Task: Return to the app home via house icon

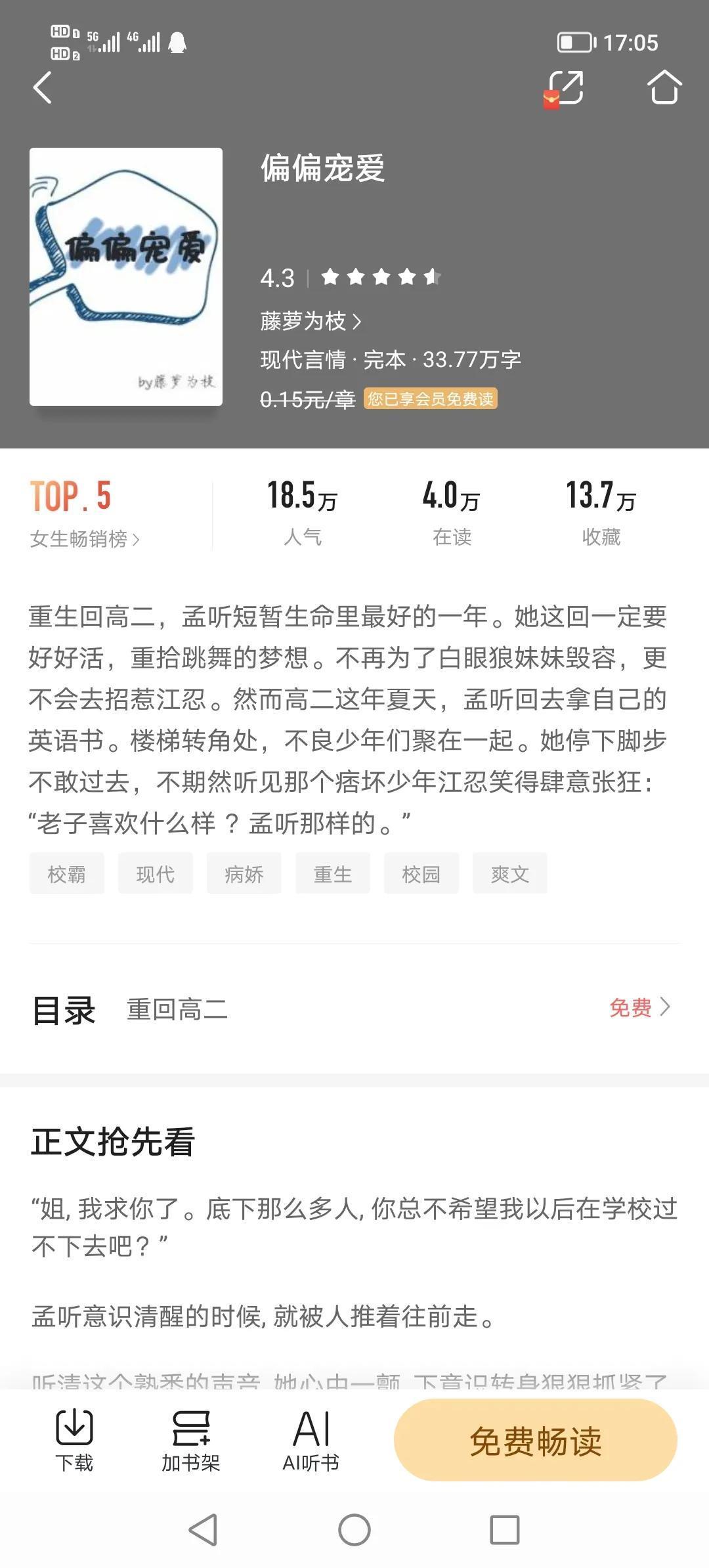Action: click(x=664, y=87)
